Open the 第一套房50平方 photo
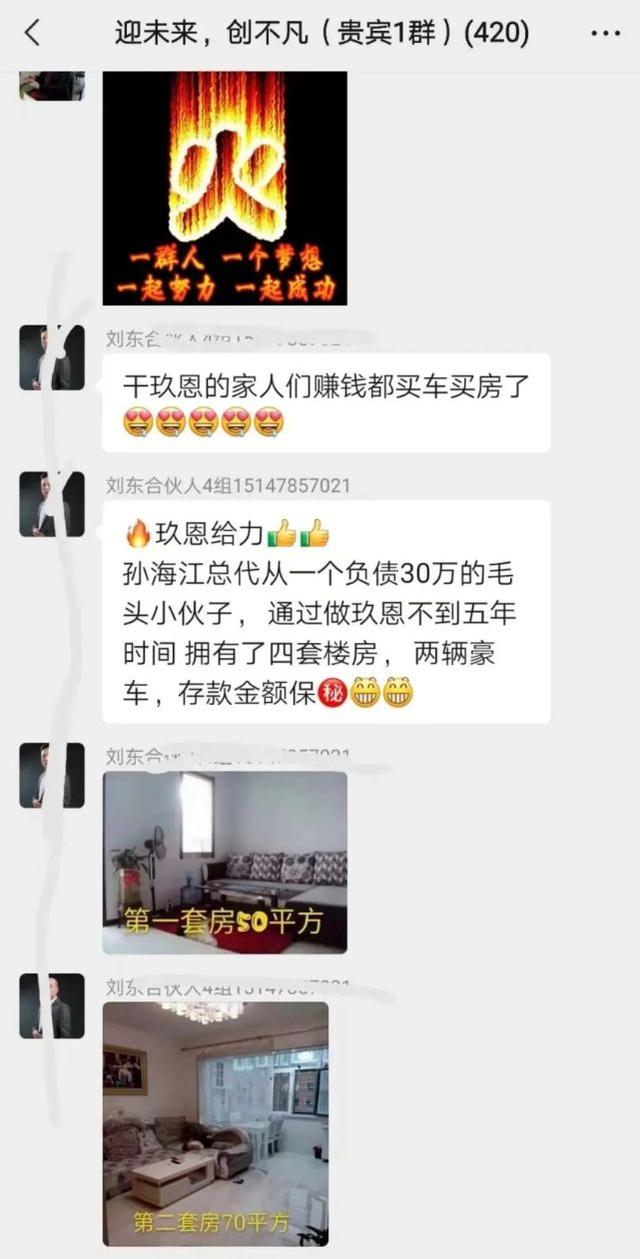 225,862
